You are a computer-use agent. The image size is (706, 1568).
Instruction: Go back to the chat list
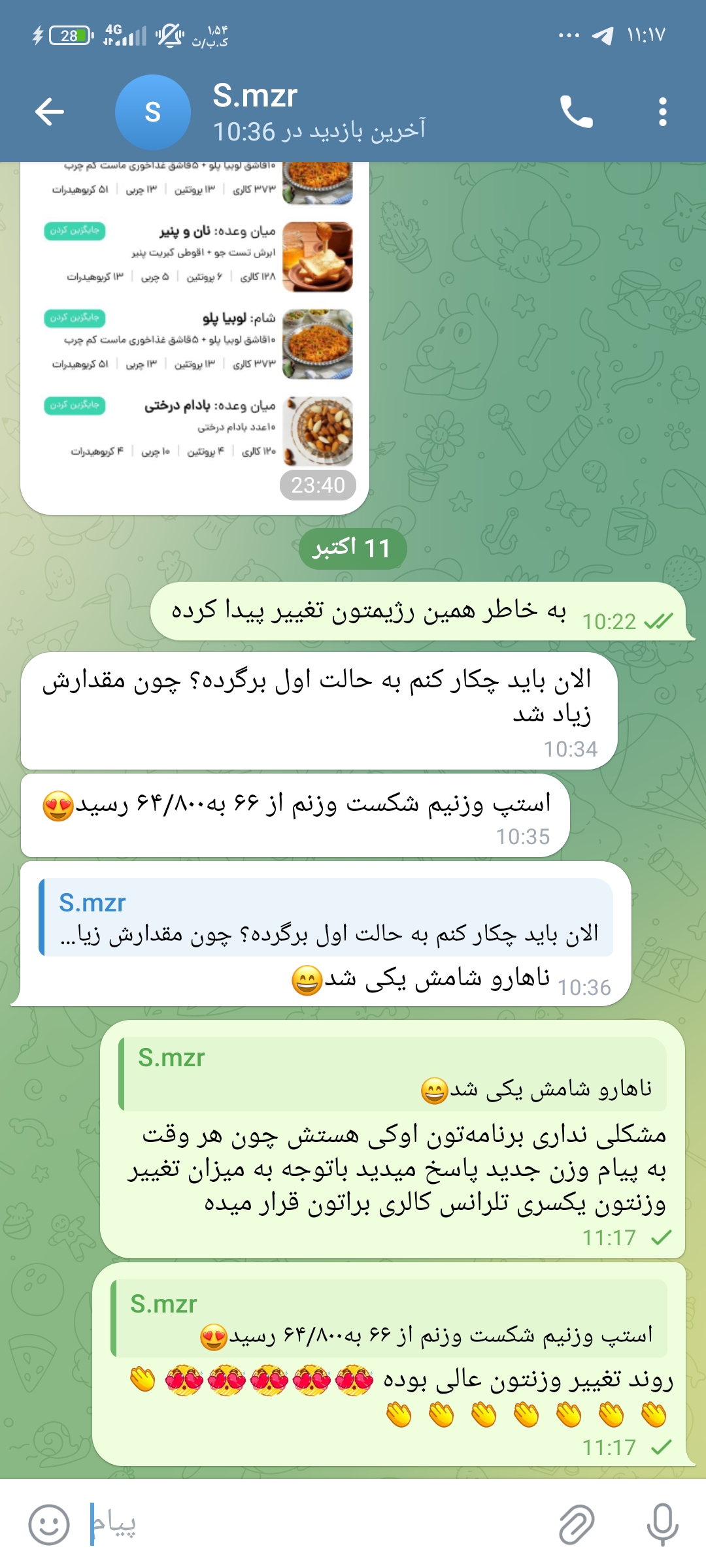[50, 112]
